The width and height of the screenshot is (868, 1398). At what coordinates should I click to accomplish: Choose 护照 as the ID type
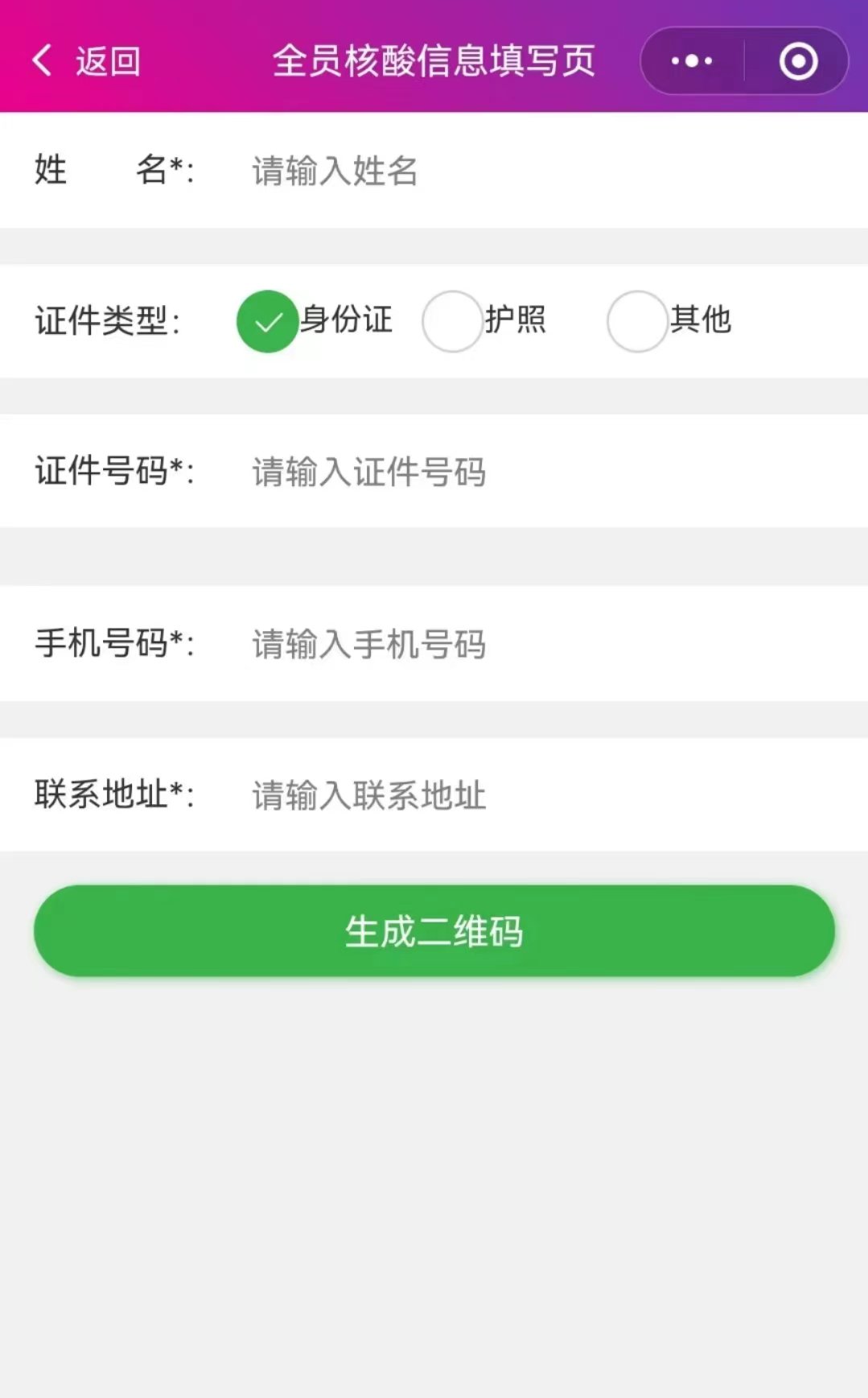click(x=453, y=321)
